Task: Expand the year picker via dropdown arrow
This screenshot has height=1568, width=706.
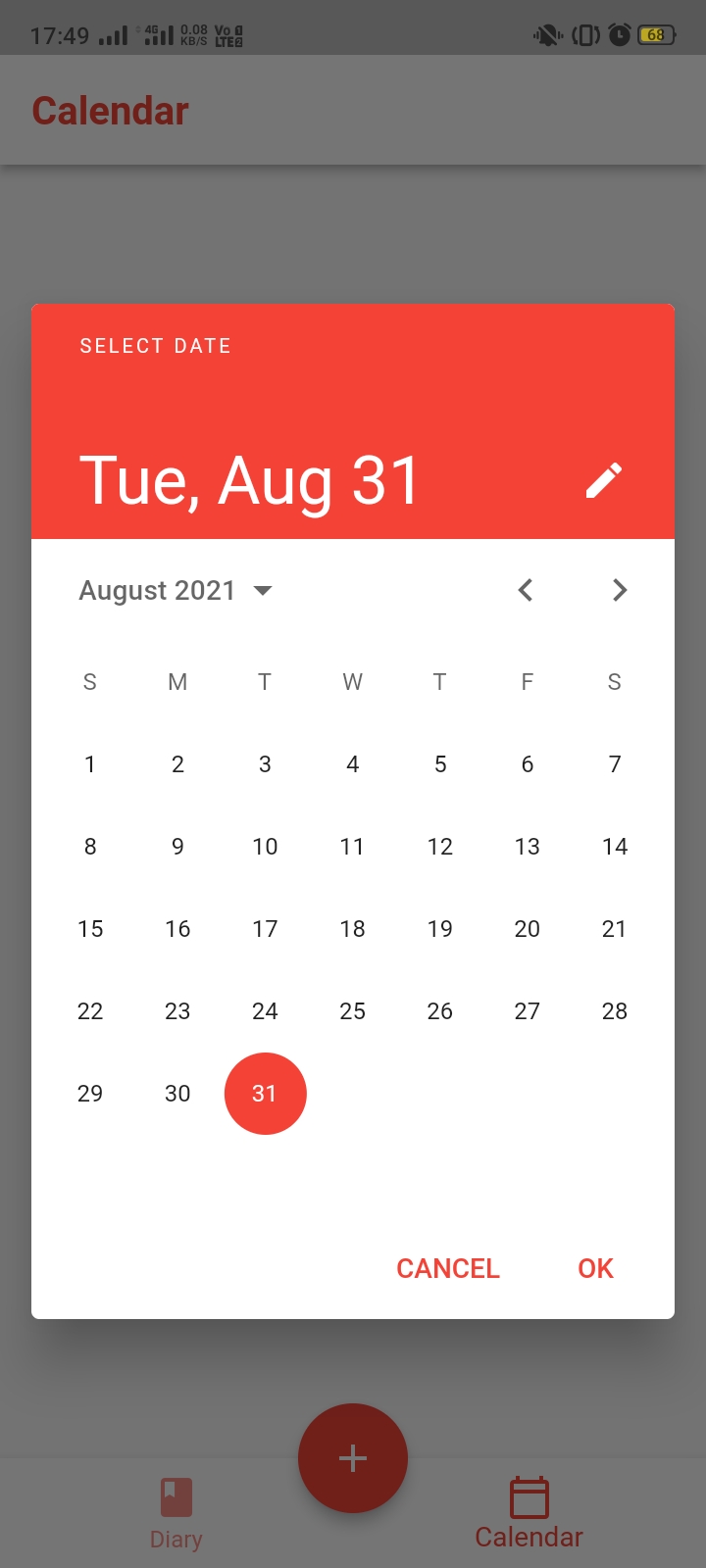Action: (x=262, y=590)
